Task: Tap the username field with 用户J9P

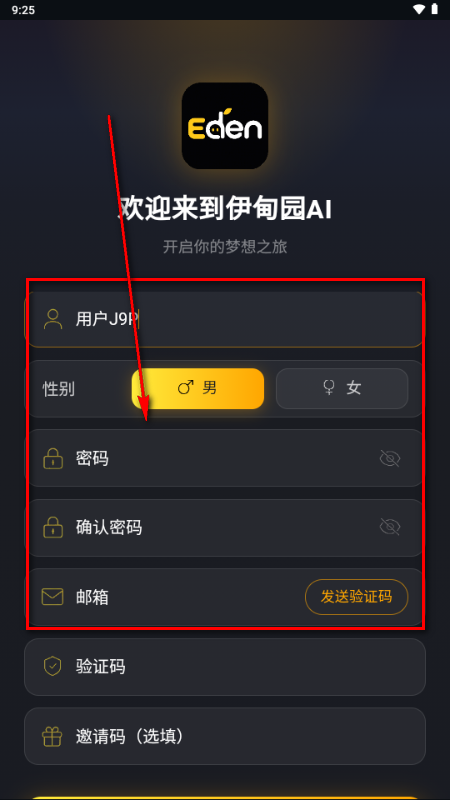Action: tap(224, 319)
